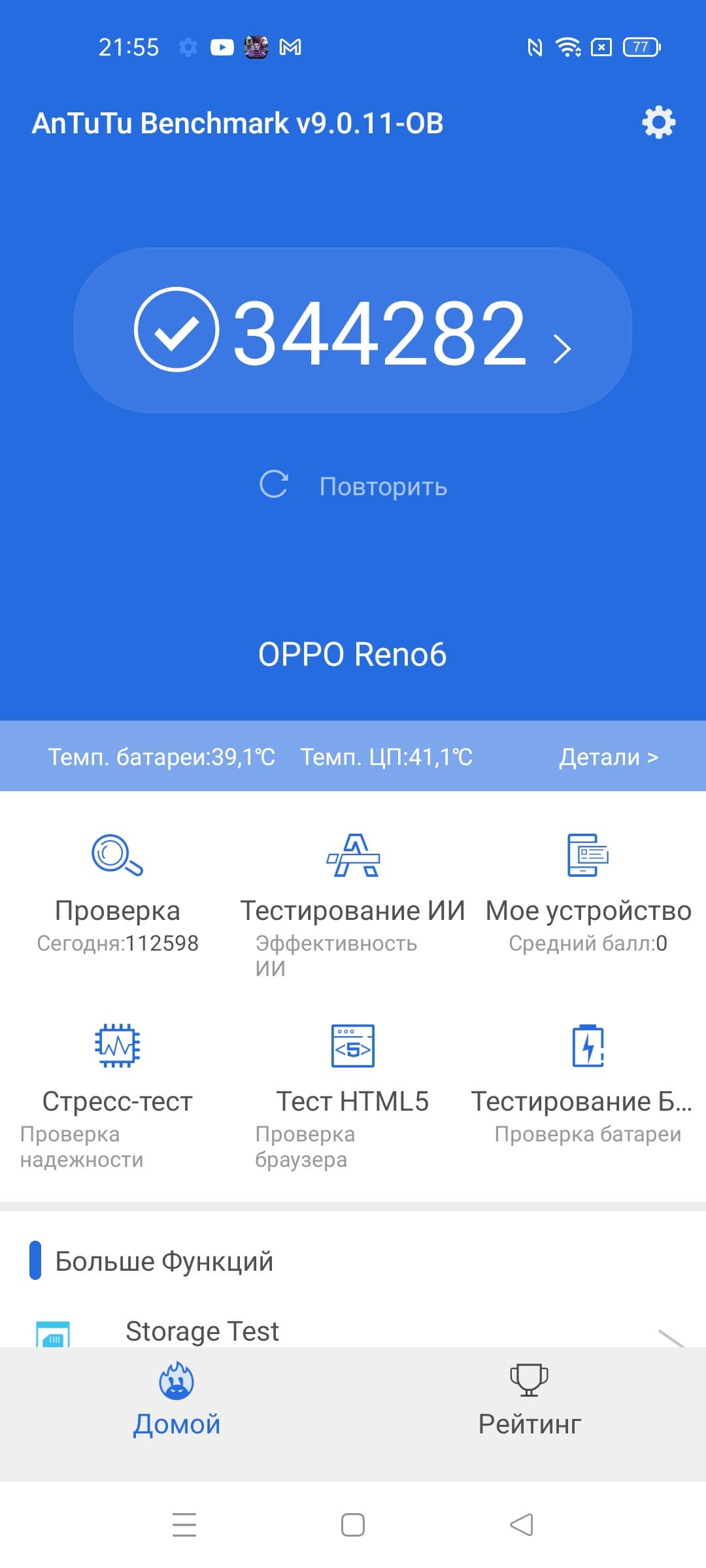Open the Детали temperature link

608,757
